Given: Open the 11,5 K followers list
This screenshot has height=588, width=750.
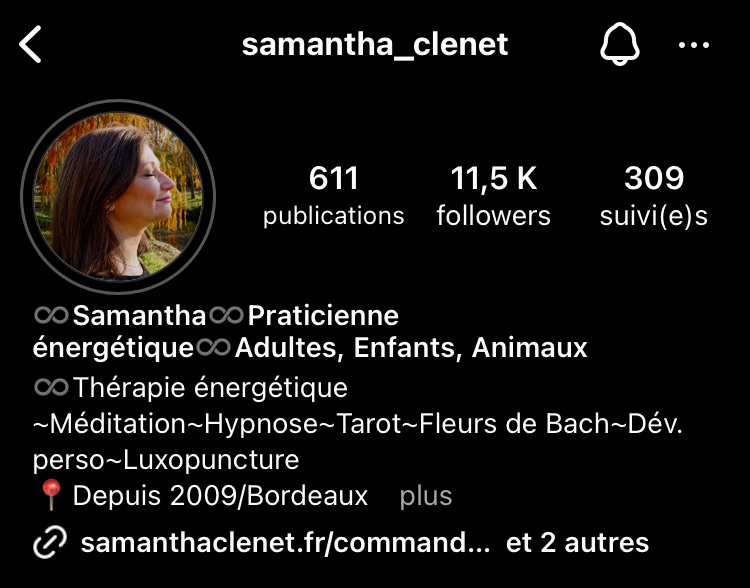Looking at the screenshot, I should 493,195.
